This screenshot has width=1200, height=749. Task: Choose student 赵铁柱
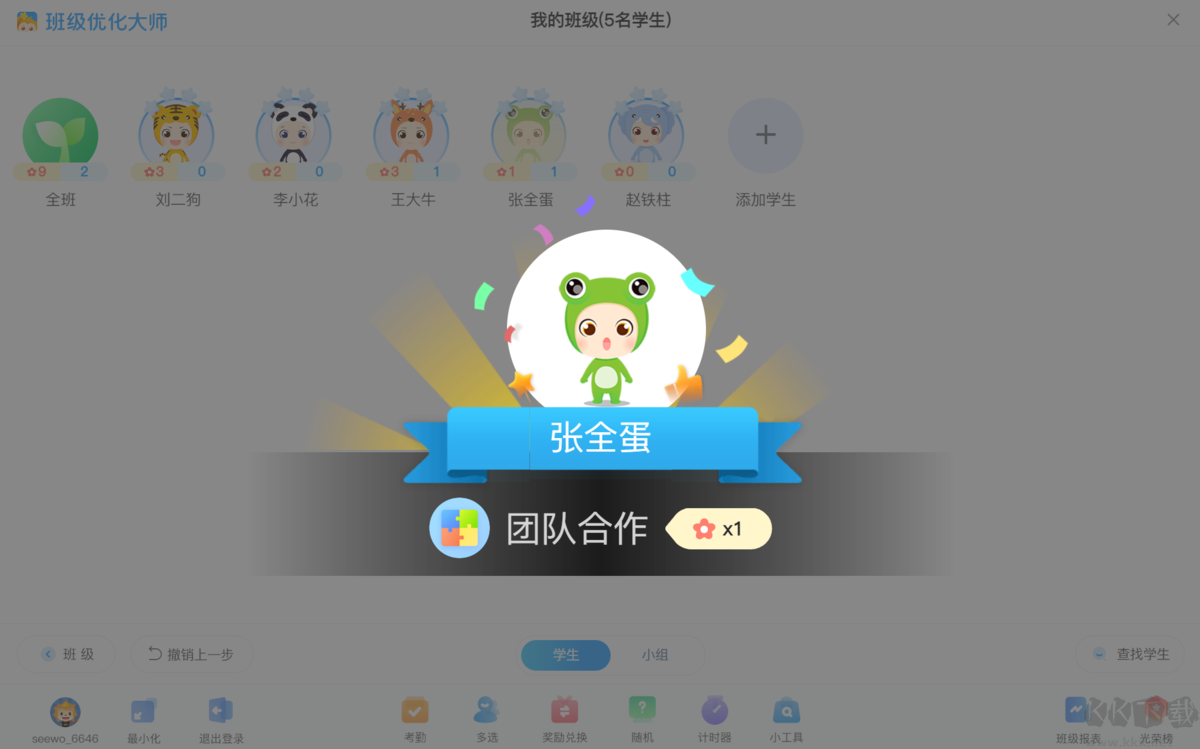pyautogui.click(x=647, y=137)
